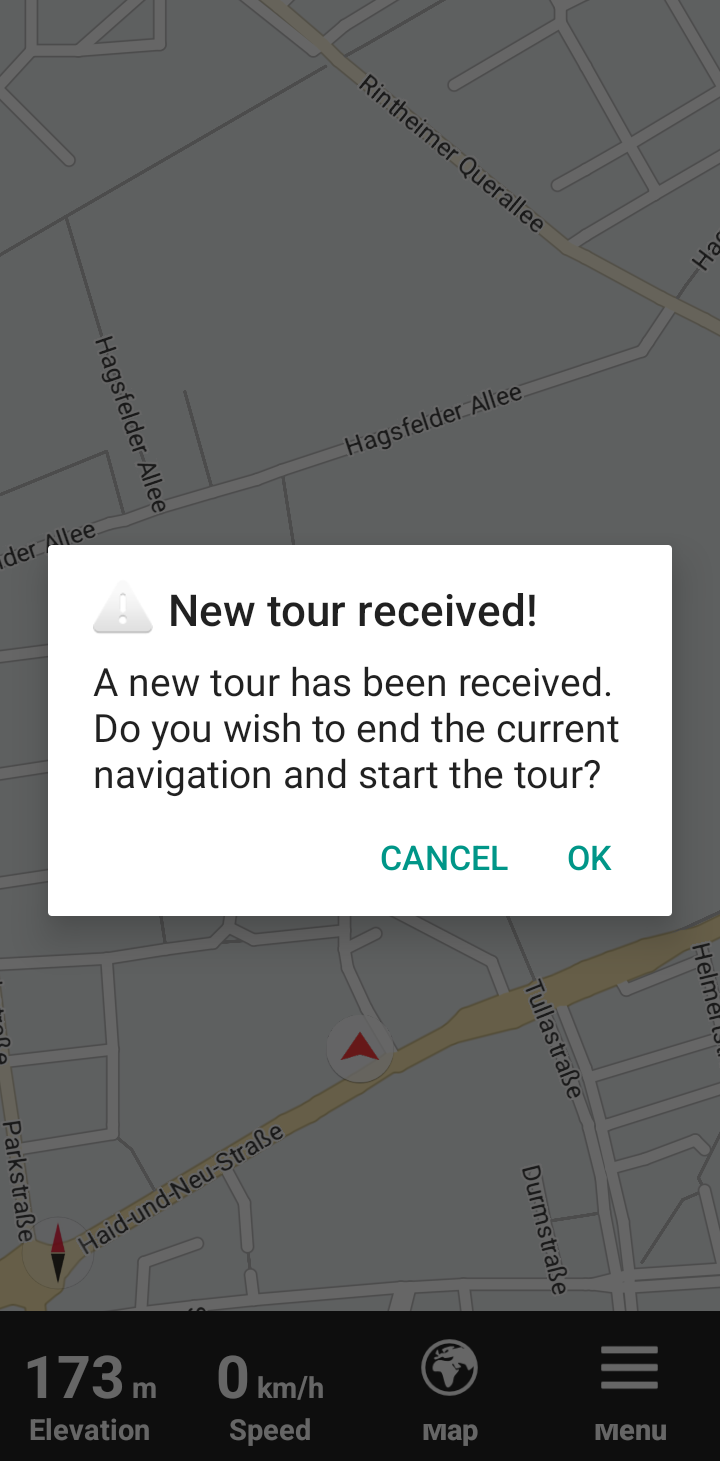This screenshot has width=720, height=1461.
Task: Open the Map button in bottom bar
Action: pos(449,1389)
